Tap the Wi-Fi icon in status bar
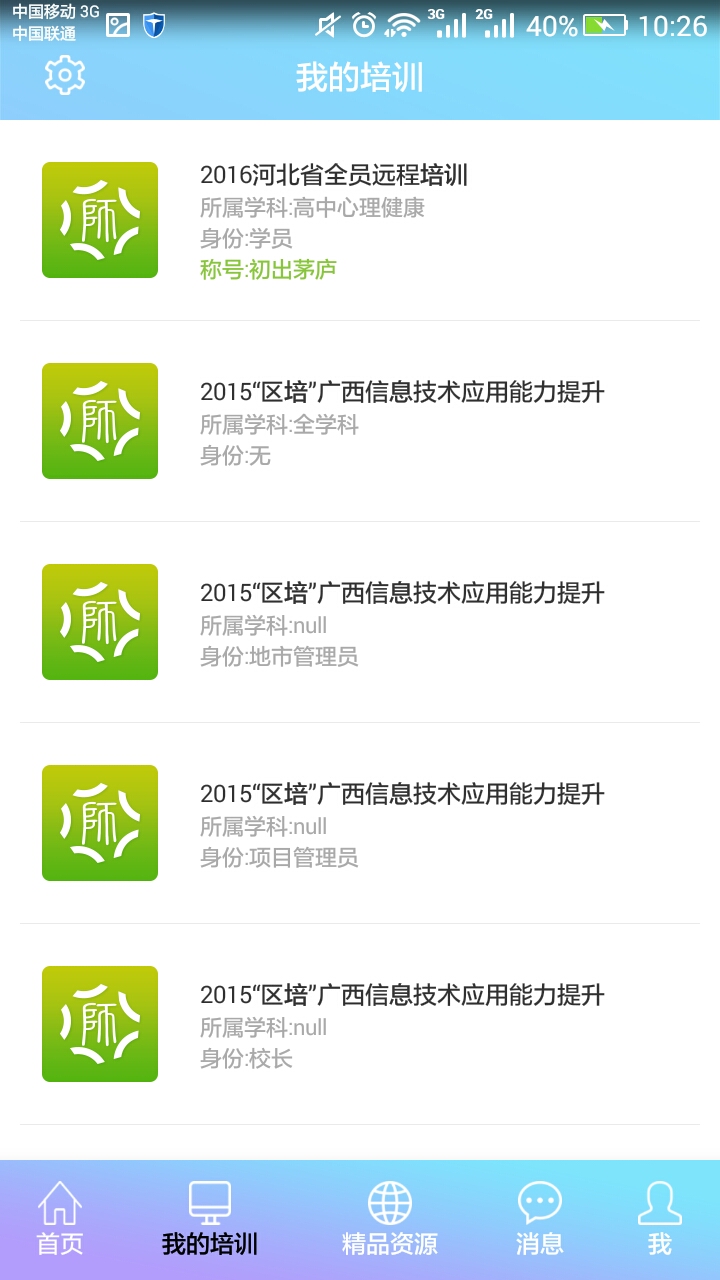 [400, 27]
